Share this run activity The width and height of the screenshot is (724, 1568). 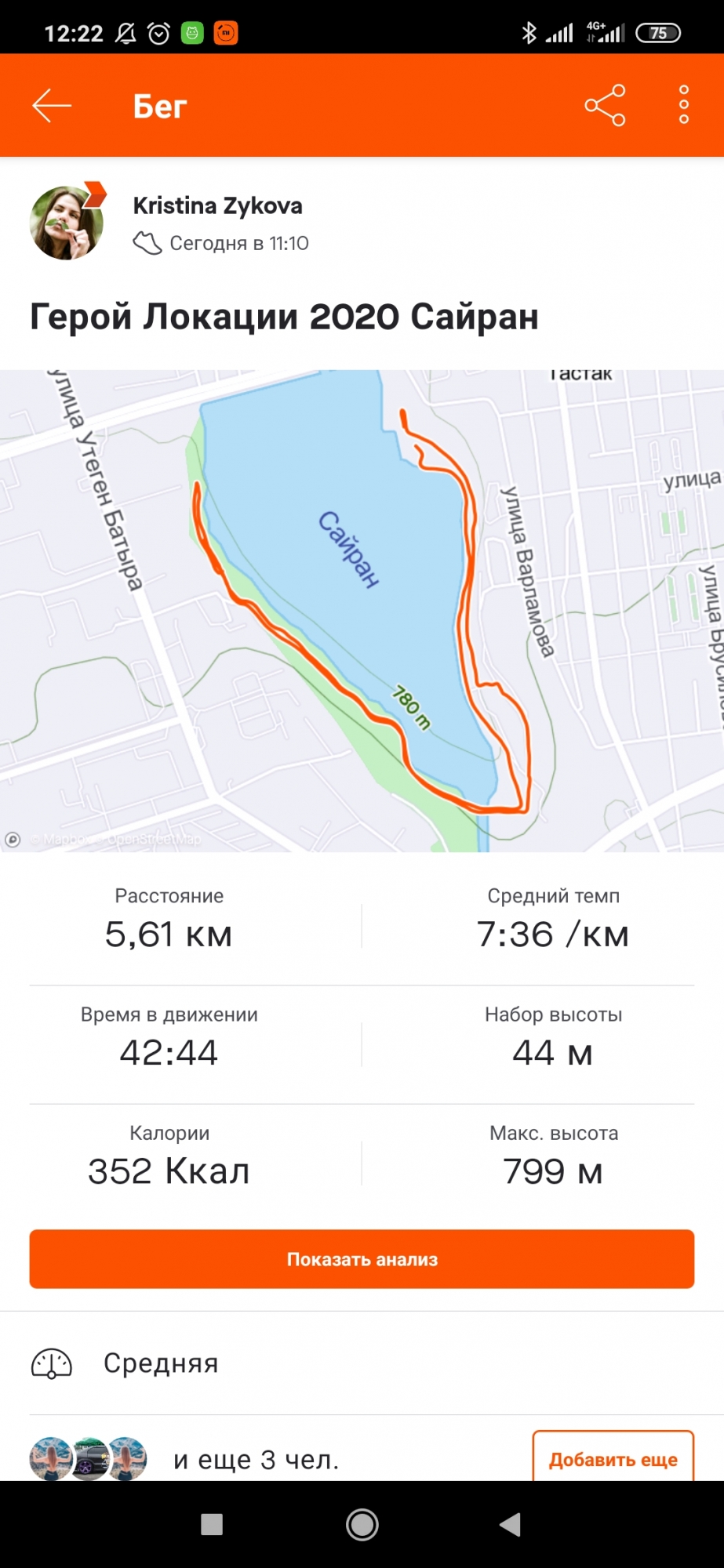click(605, 105)
